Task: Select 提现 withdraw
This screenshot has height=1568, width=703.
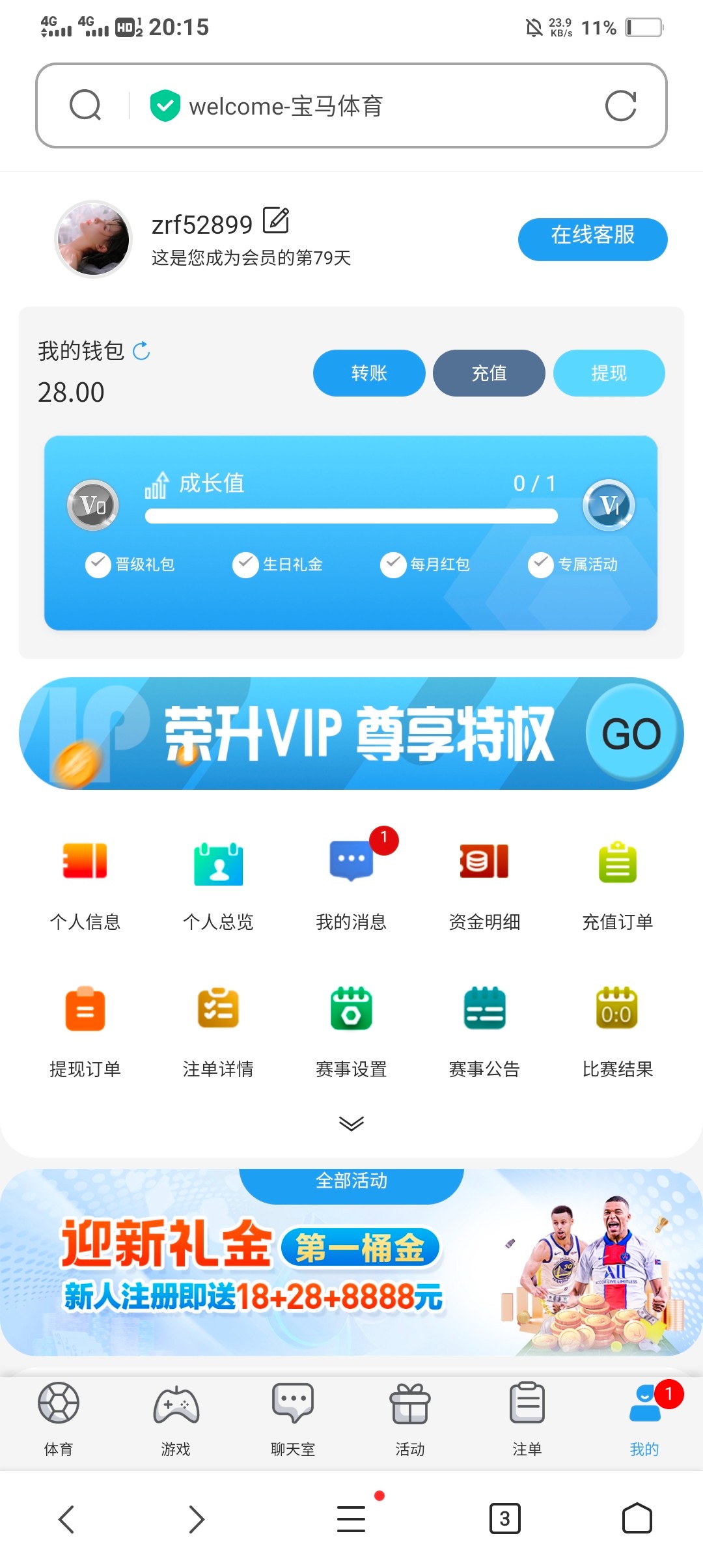Action: click(x=609, y=373)
